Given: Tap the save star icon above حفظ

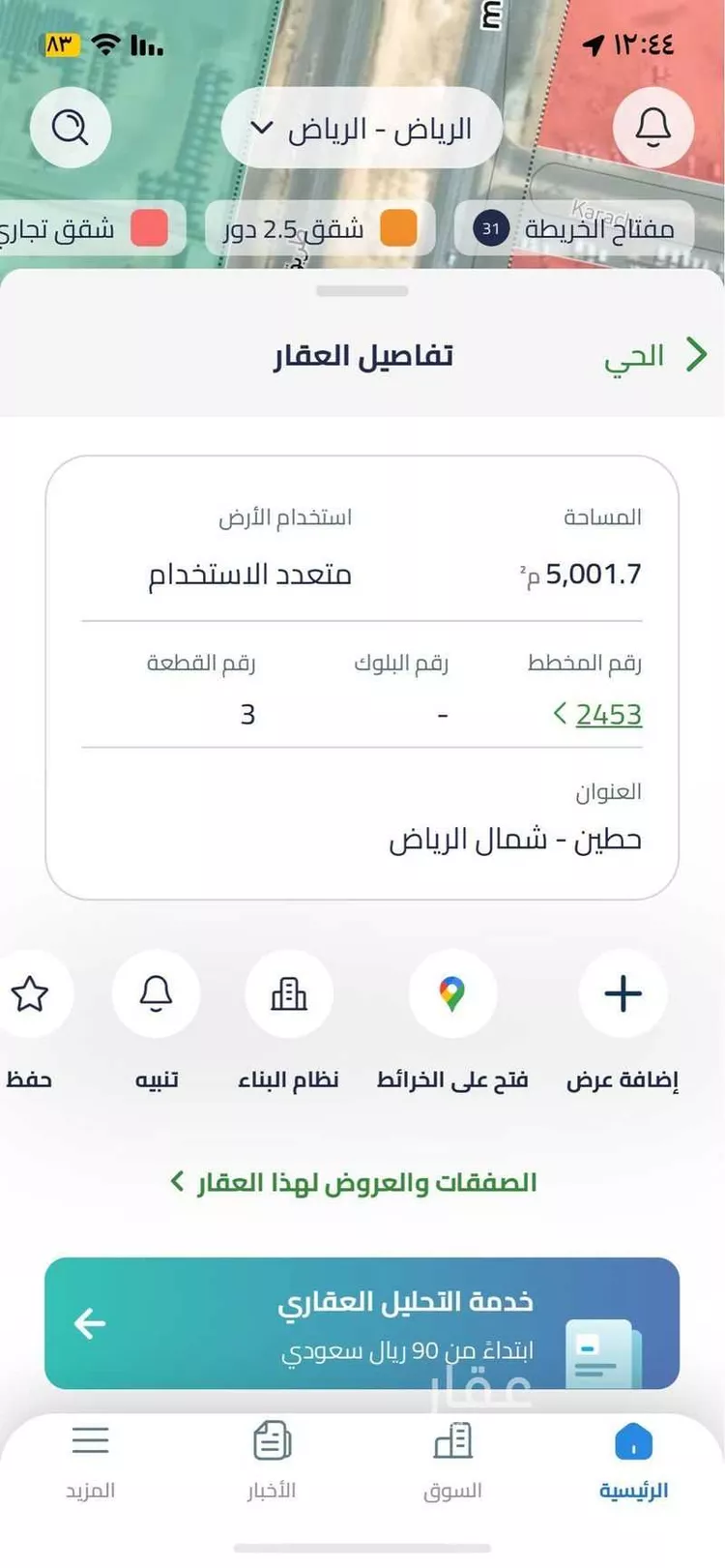Looking at the screenshot, I should [31, 993].
